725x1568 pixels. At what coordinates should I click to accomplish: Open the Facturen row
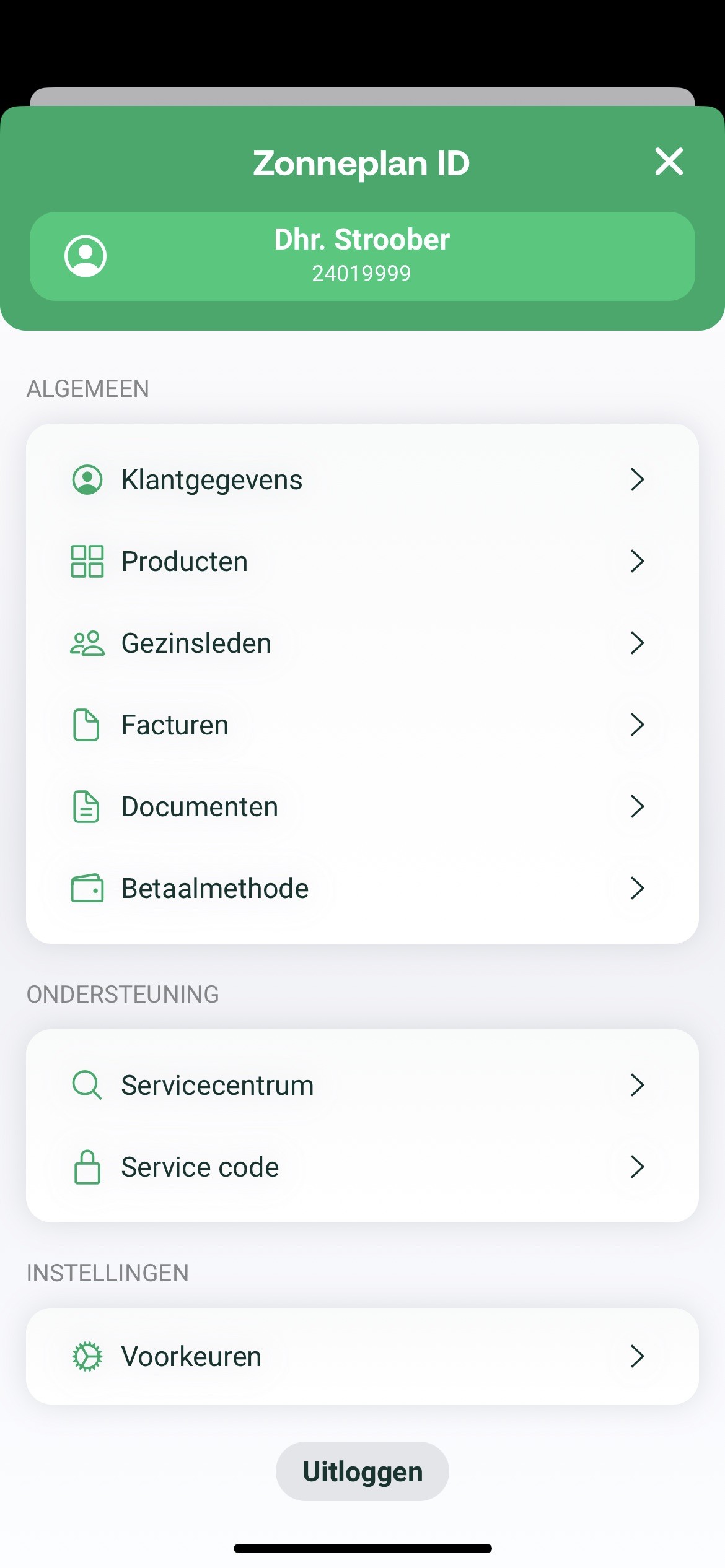click(362, 725)
